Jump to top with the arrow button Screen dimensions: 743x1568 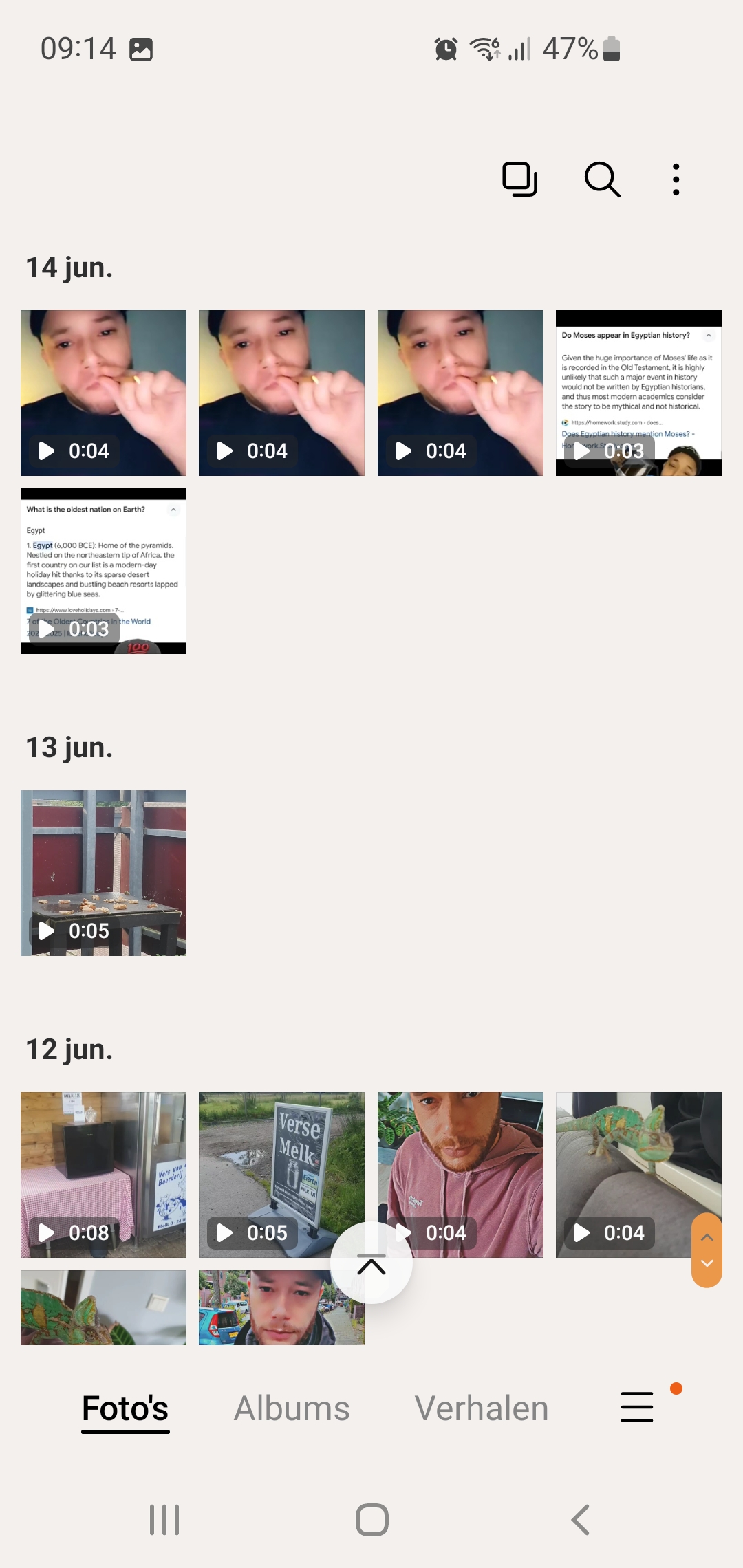point(371,1263)
